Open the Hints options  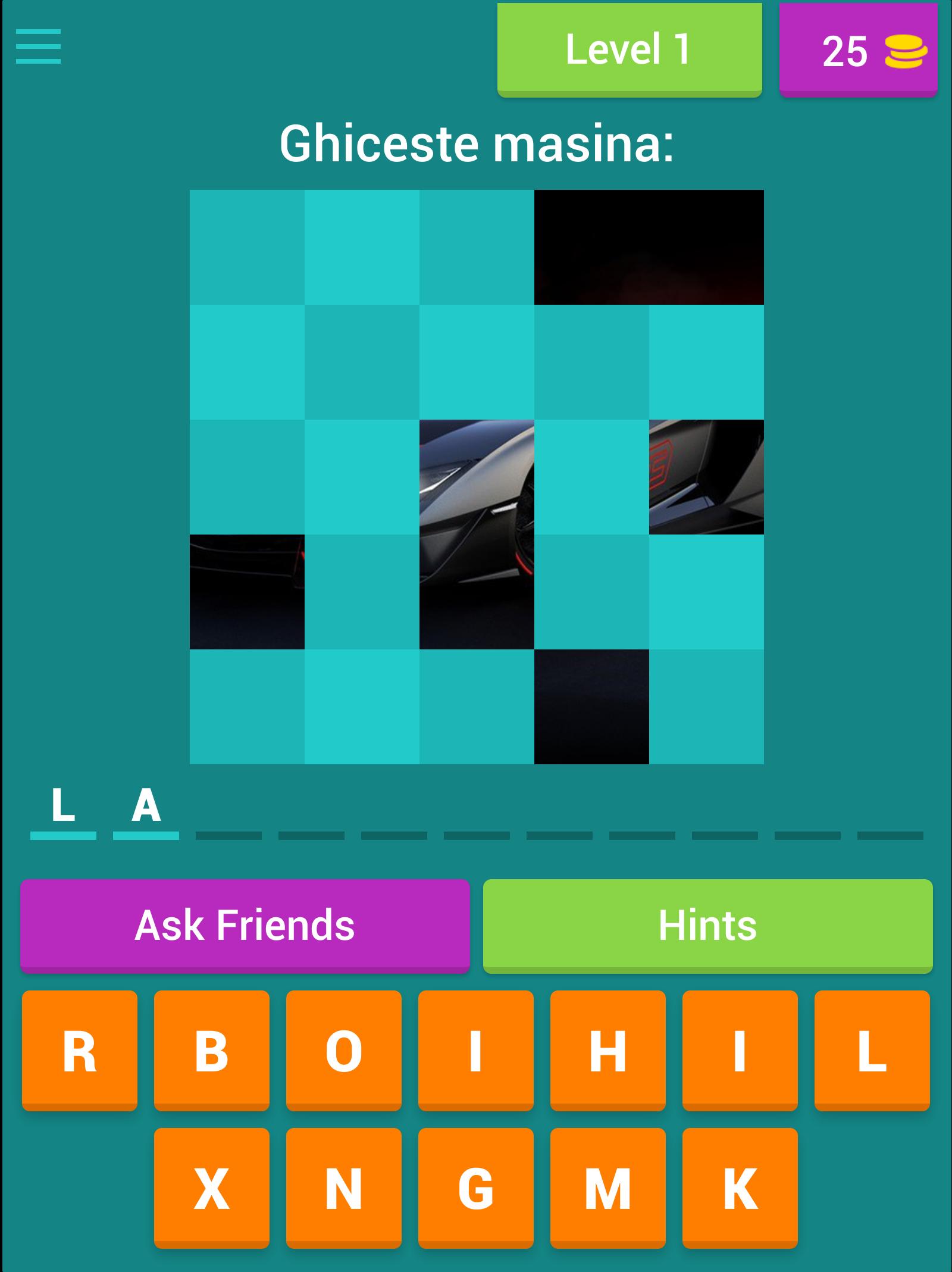(707, 925)
